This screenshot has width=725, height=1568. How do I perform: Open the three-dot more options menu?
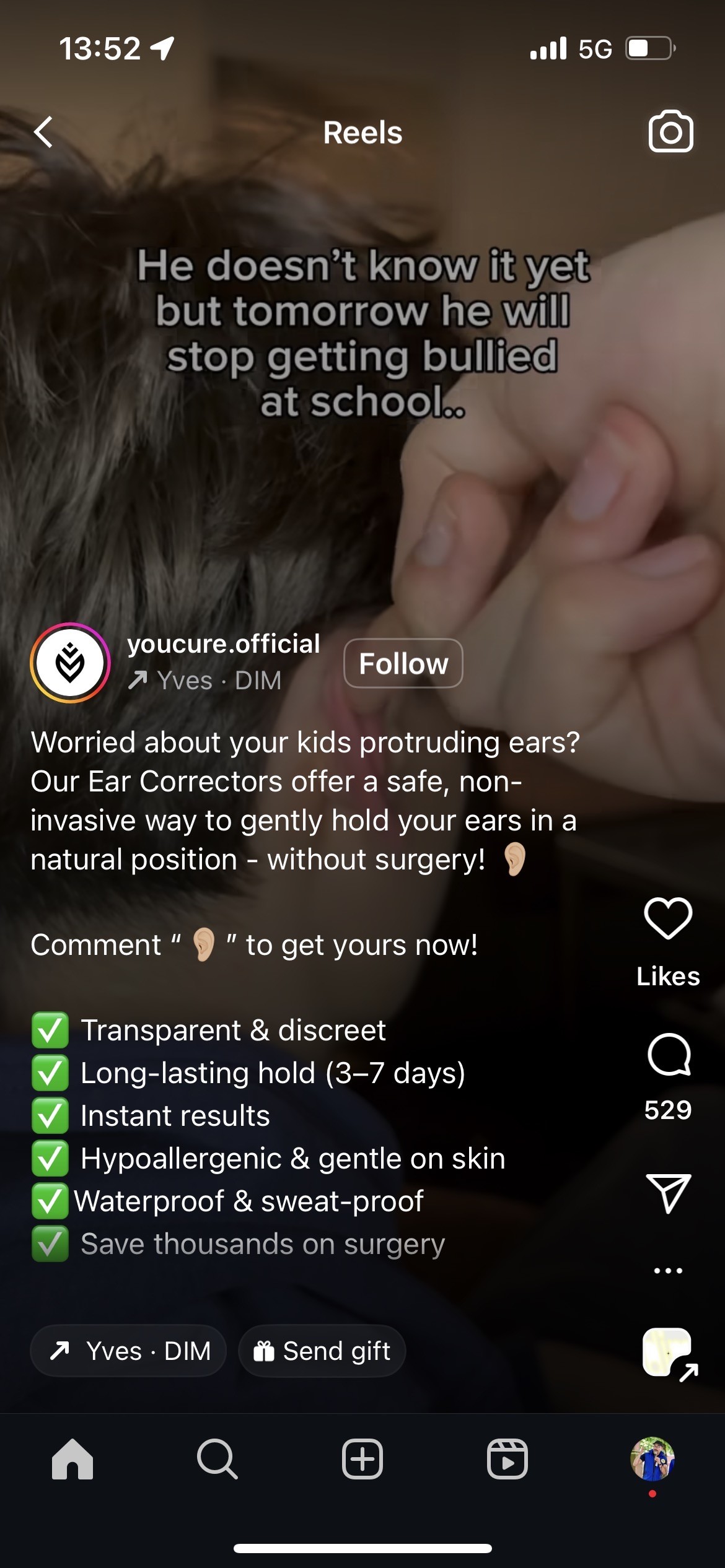(668, 1270)
